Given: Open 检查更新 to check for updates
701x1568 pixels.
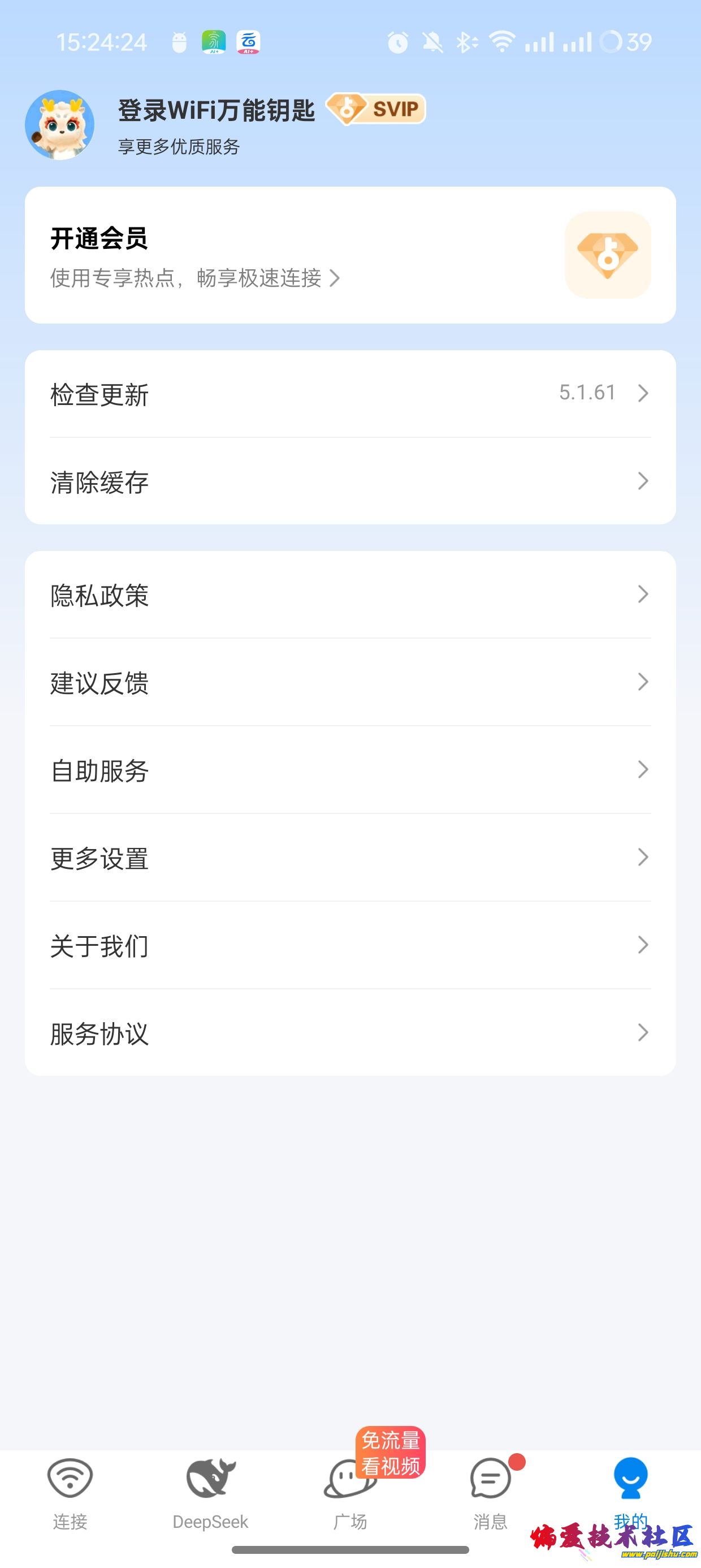Looking at the screenshot, I should tap(350, 394).
